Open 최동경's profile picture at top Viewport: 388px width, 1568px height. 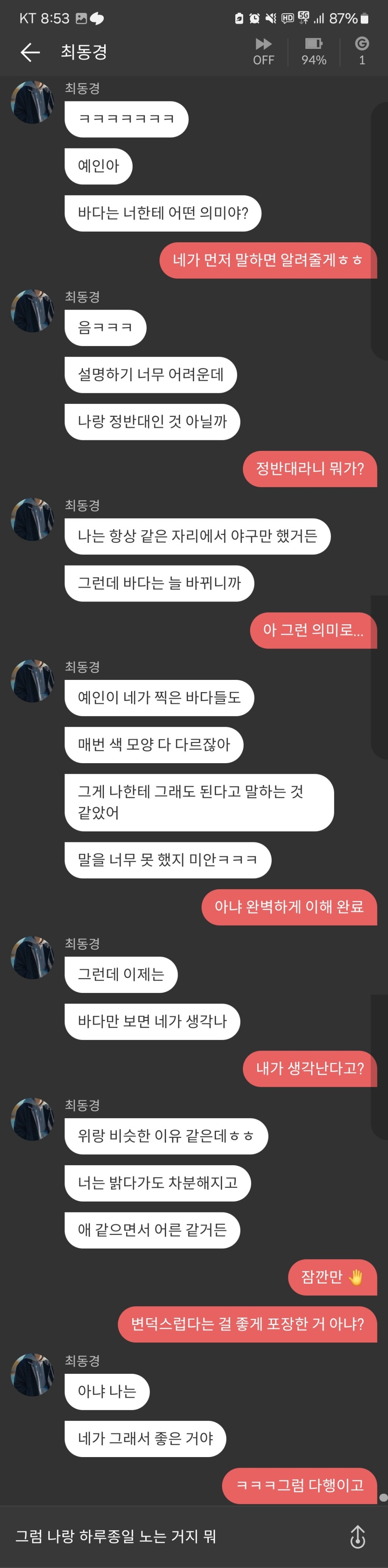pos(32,102)
